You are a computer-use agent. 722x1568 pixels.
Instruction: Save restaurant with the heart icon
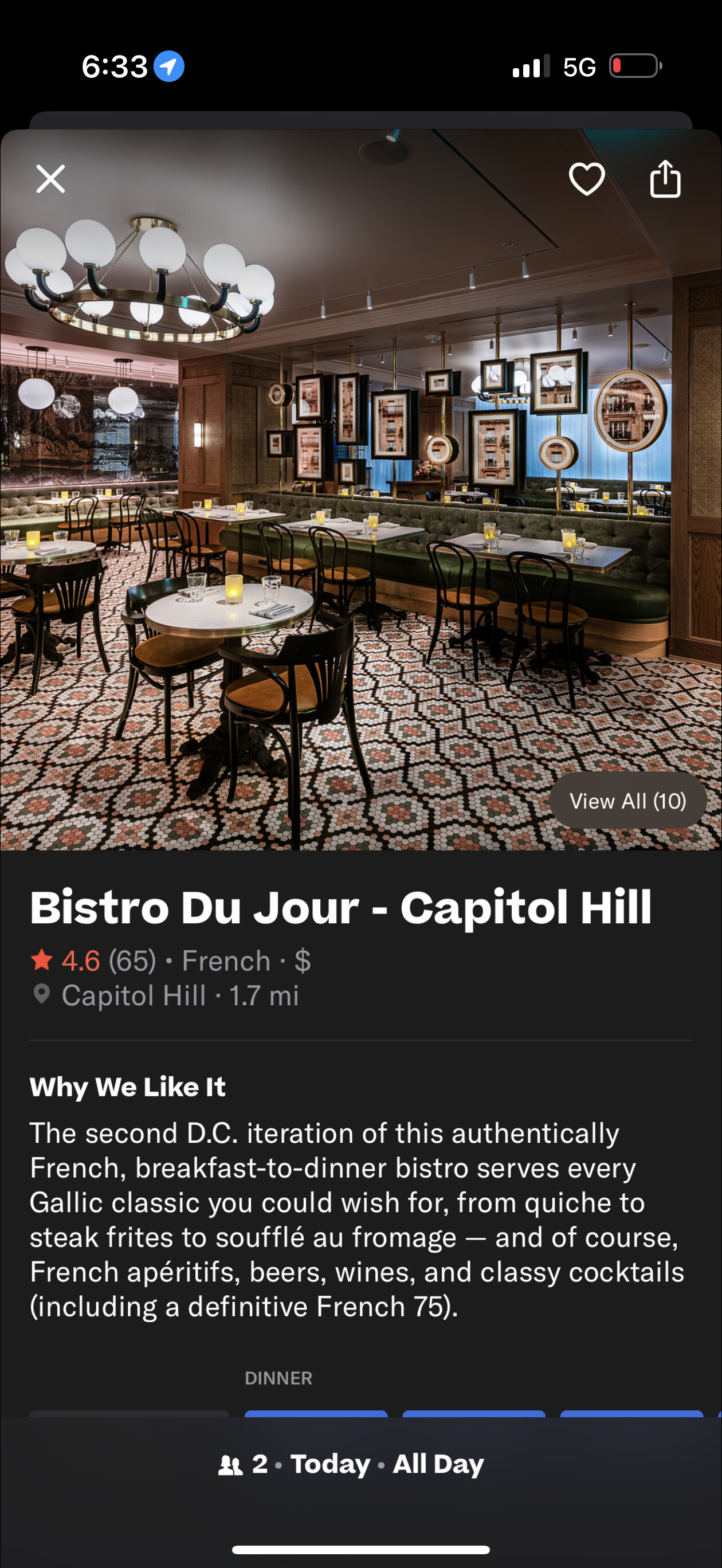click(586, 179)
